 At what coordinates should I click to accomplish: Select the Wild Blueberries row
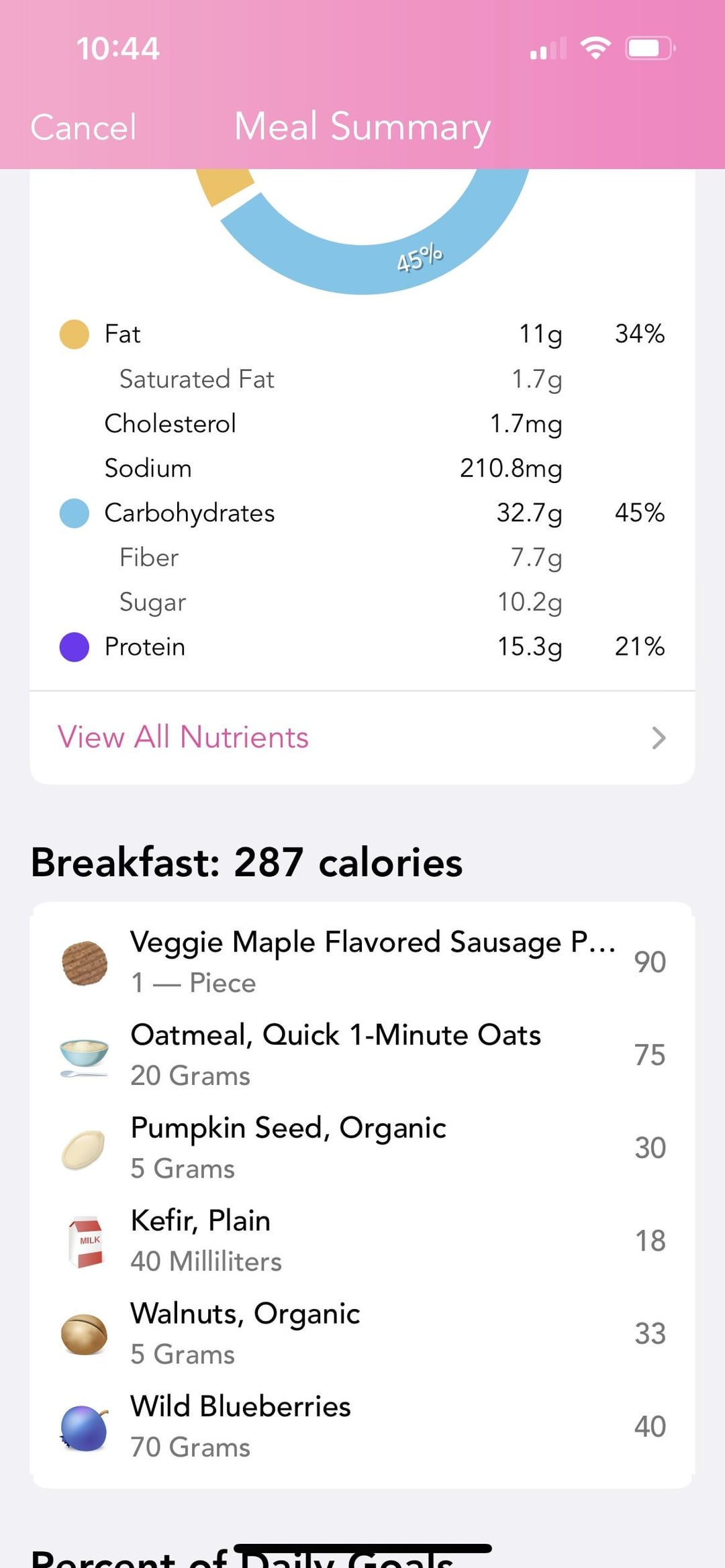tap(362, 1426)
